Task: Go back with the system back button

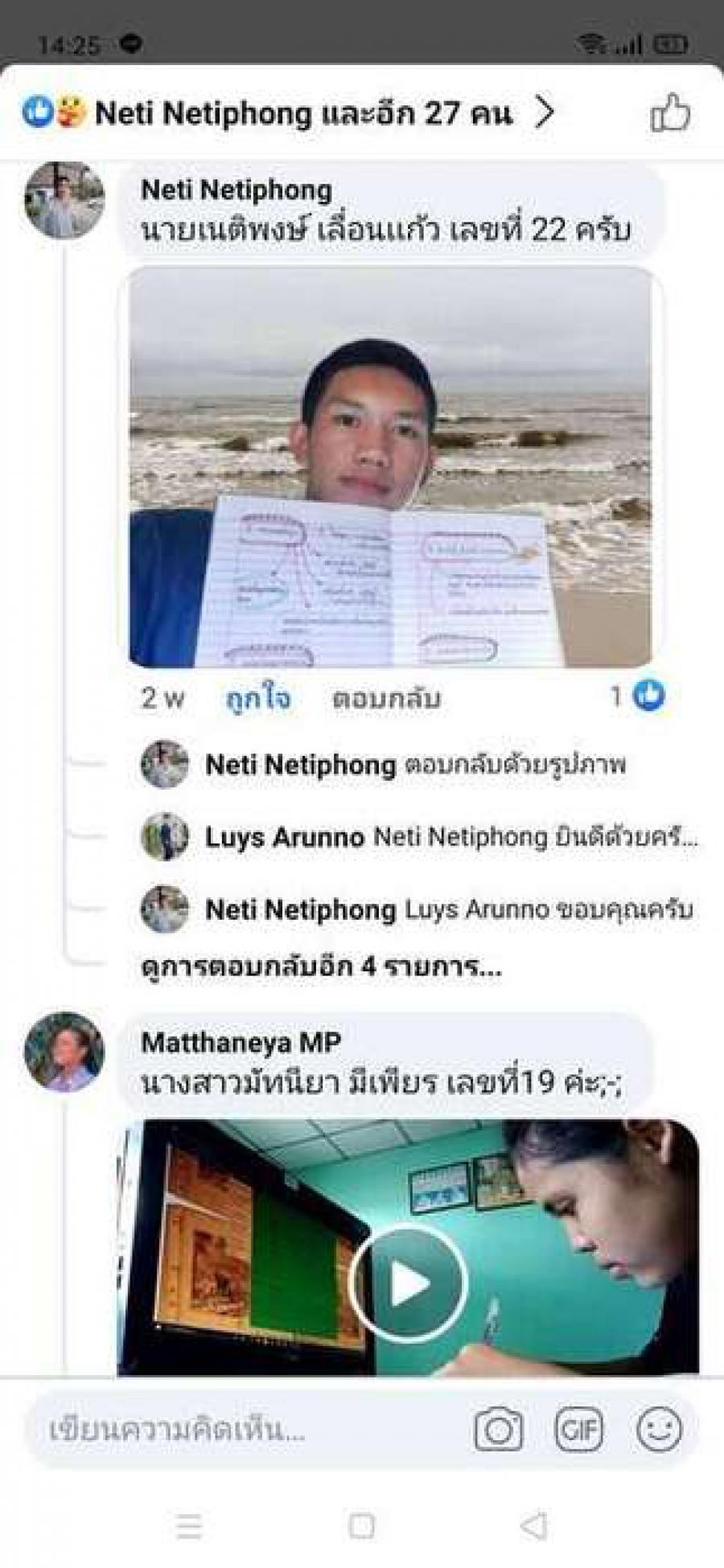Action: pyautogui.click(x=533, y=1525)
